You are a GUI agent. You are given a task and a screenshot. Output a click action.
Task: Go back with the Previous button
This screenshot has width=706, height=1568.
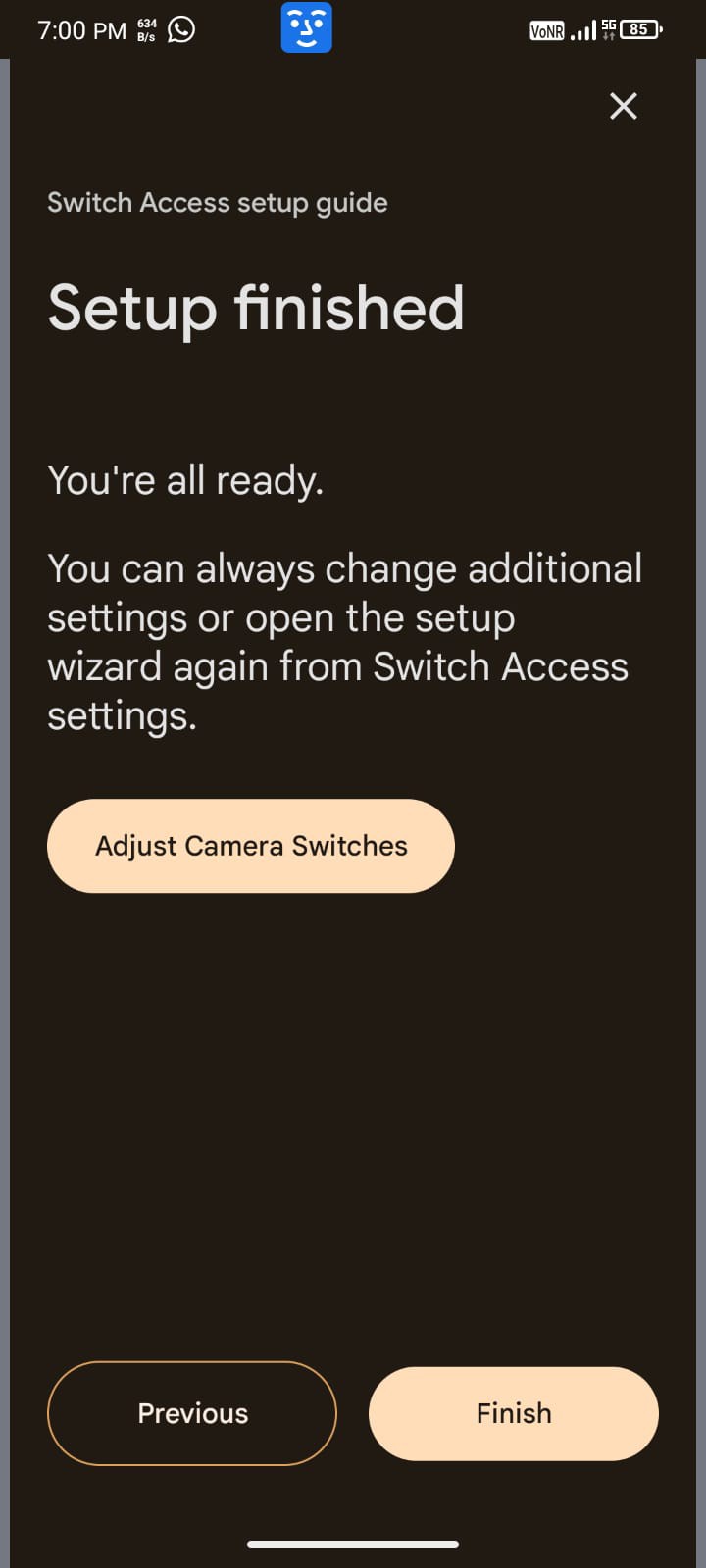click(x=192, y=1413)
